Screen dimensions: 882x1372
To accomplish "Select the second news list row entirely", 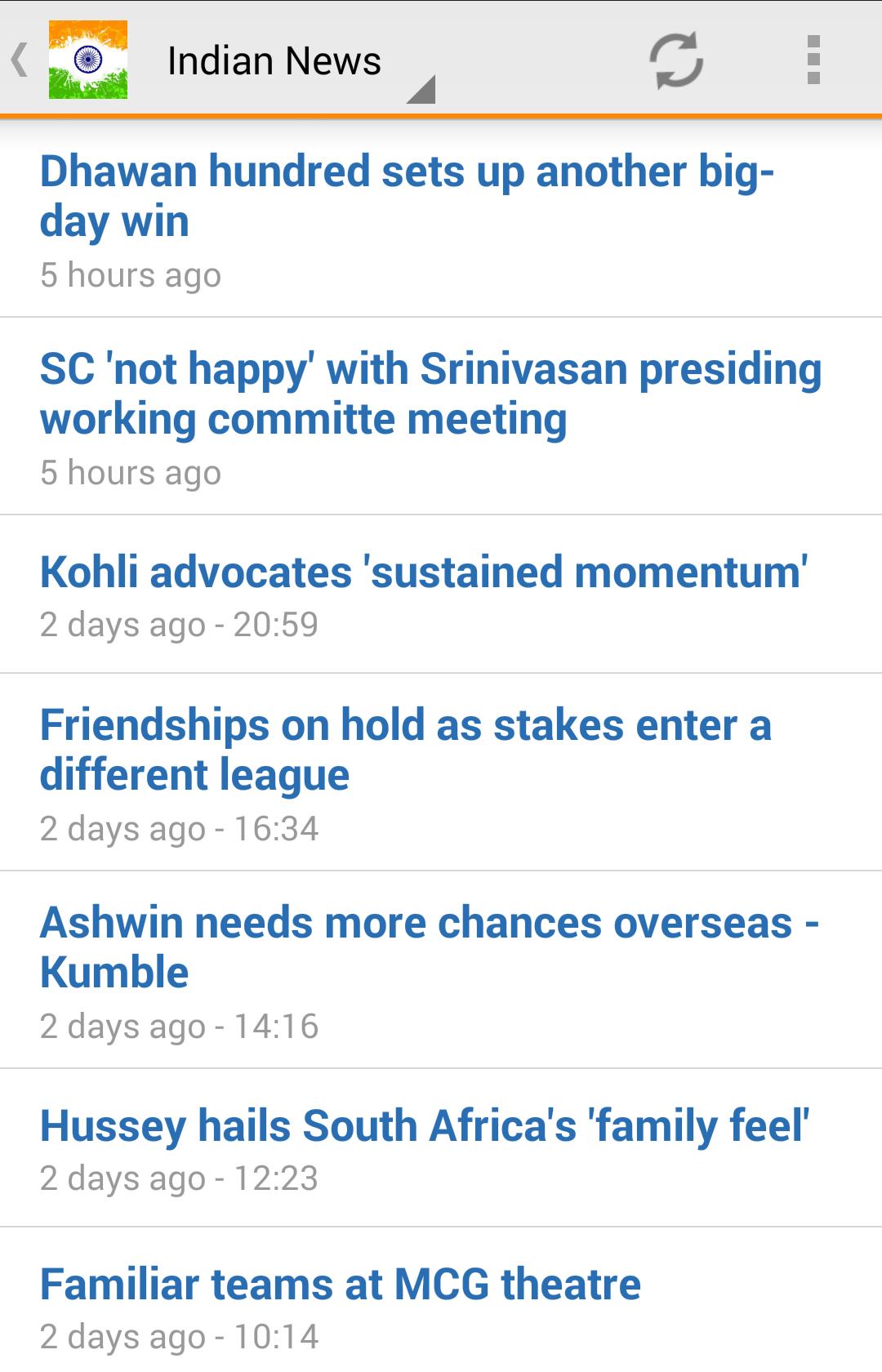I will pos(441,415).
